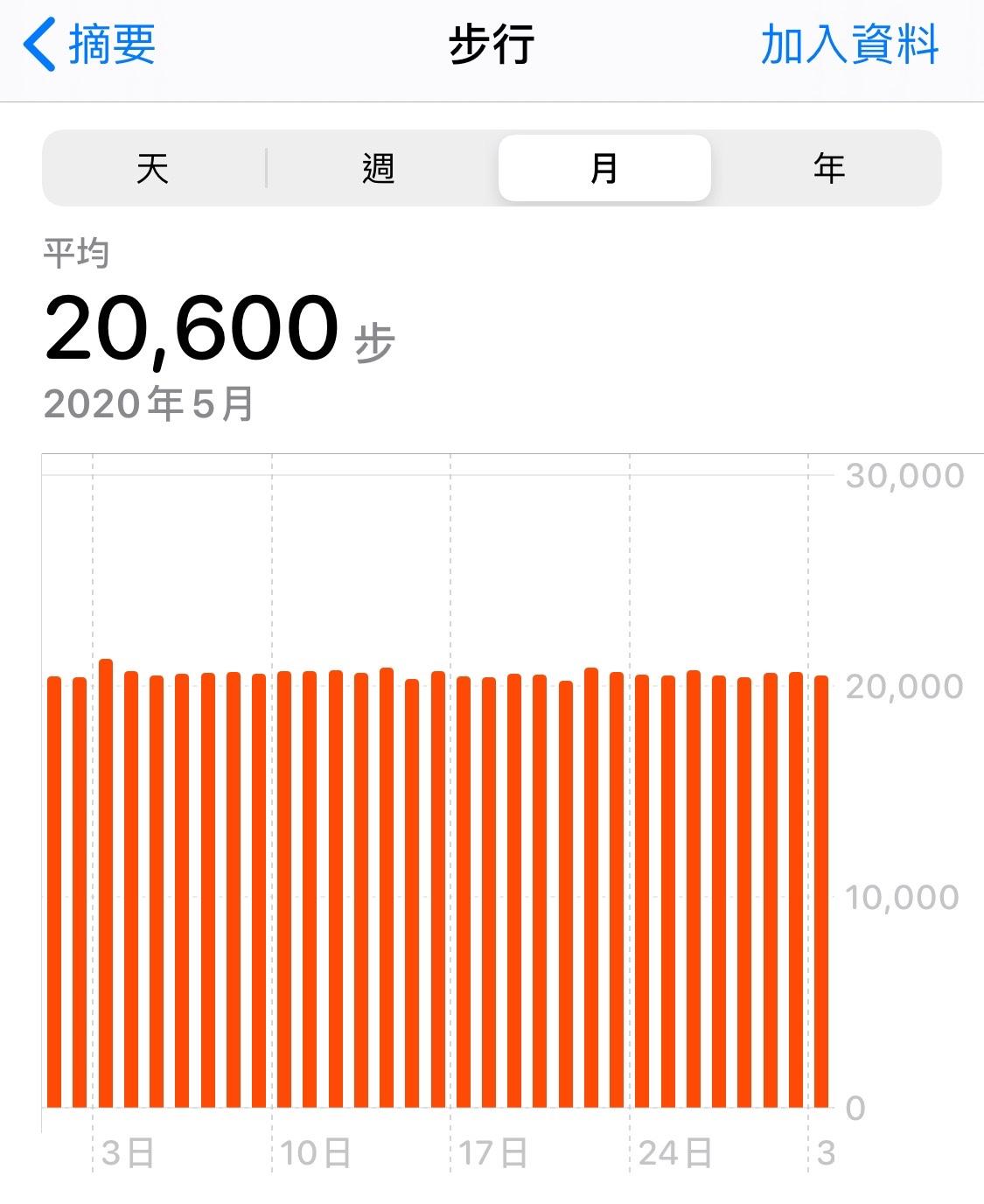Go back to 摘要 summary
The width and height of the screenshot is (984, 1204).
(90, 45)
